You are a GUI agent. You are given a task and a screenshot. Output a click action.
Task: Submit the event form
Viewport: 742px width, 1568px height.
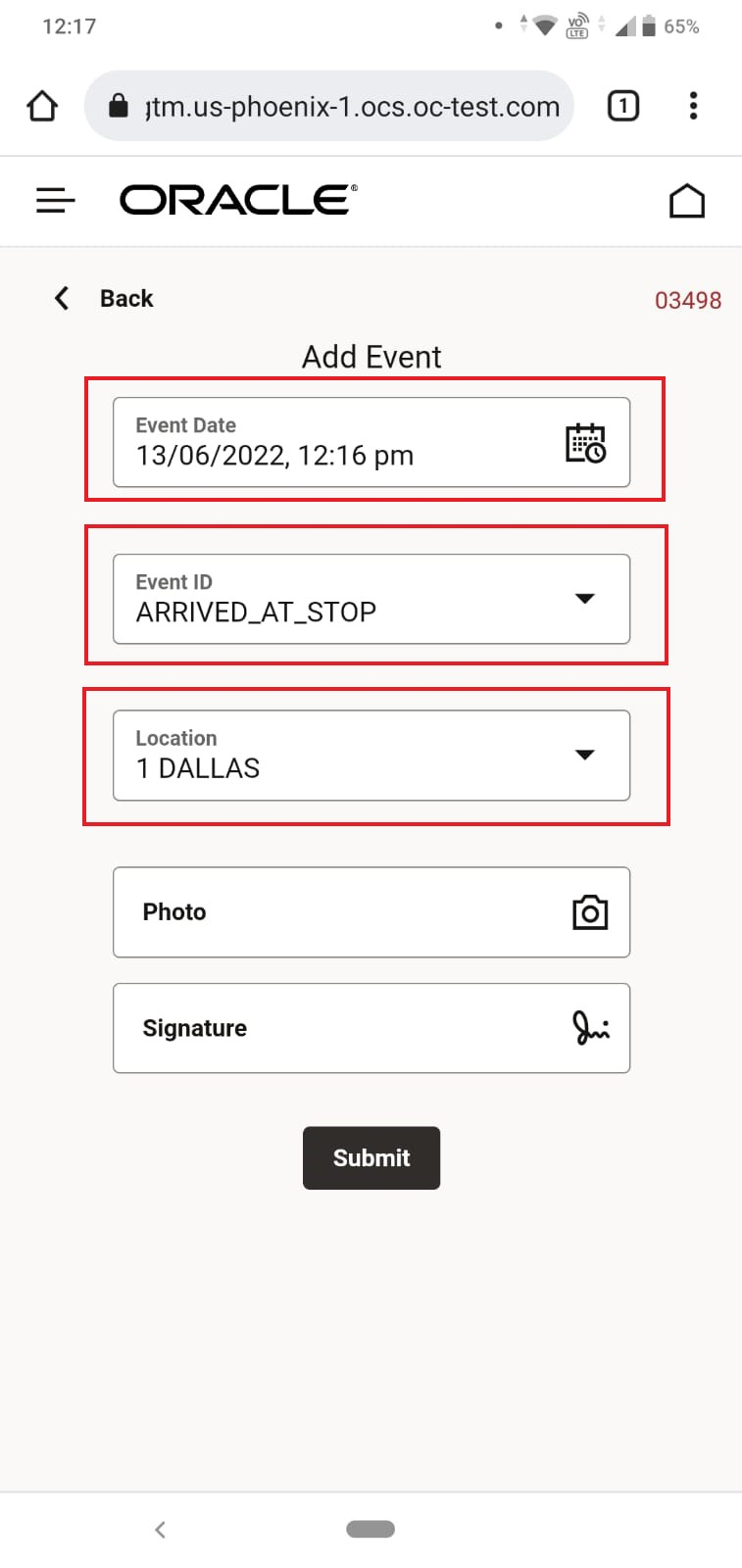click(x=371, y=1157)
